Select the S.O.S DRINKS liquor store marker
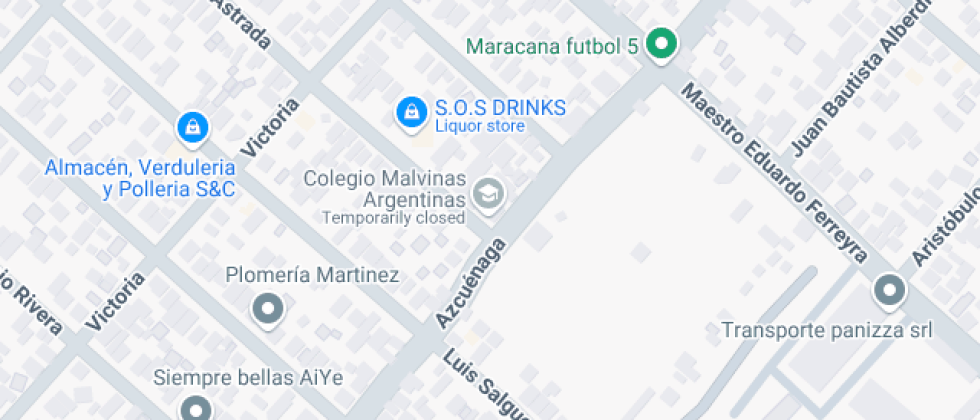Screen dimensions: 980x420 point(409,113)
